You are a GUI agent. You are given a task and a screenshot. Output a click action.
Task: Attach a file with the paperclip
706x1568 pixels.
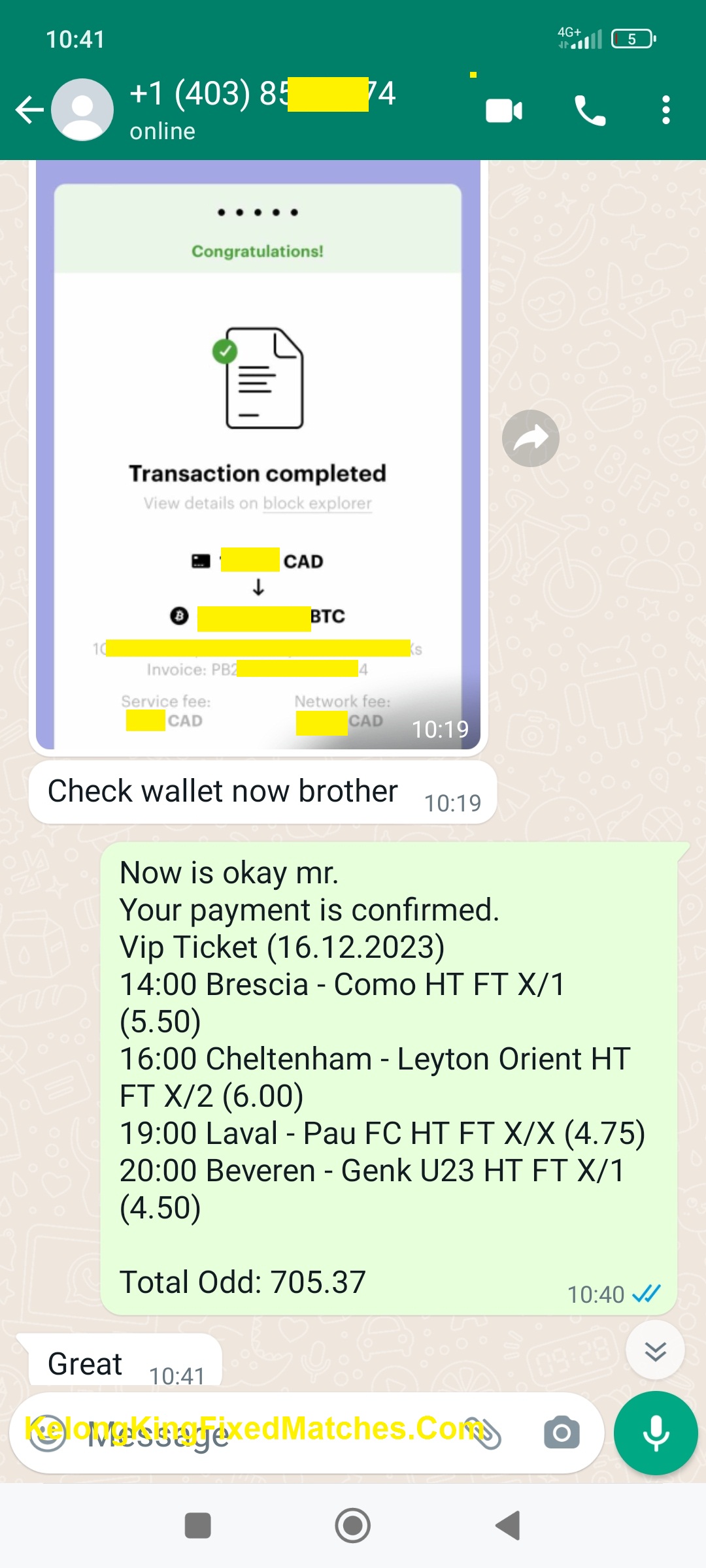[487, 1433]
